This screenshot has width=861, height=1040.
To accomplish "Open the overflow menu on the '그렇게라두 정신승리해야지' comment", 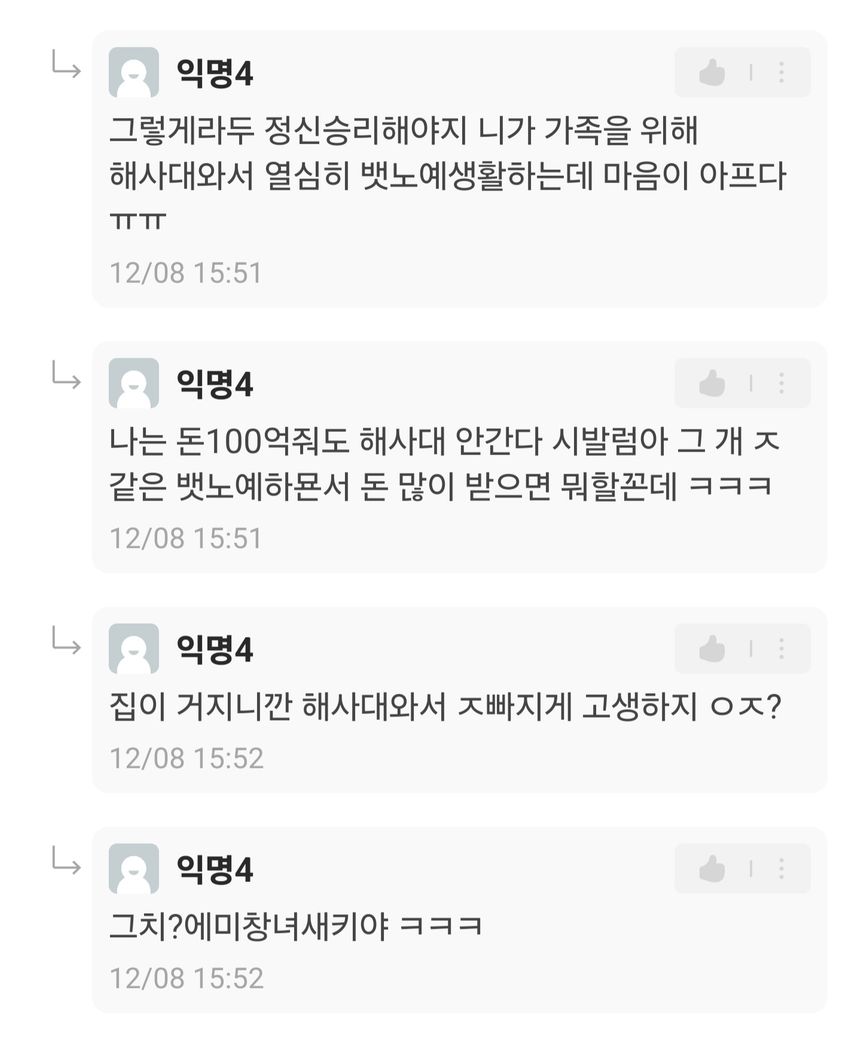I will [x=781, y=72].
